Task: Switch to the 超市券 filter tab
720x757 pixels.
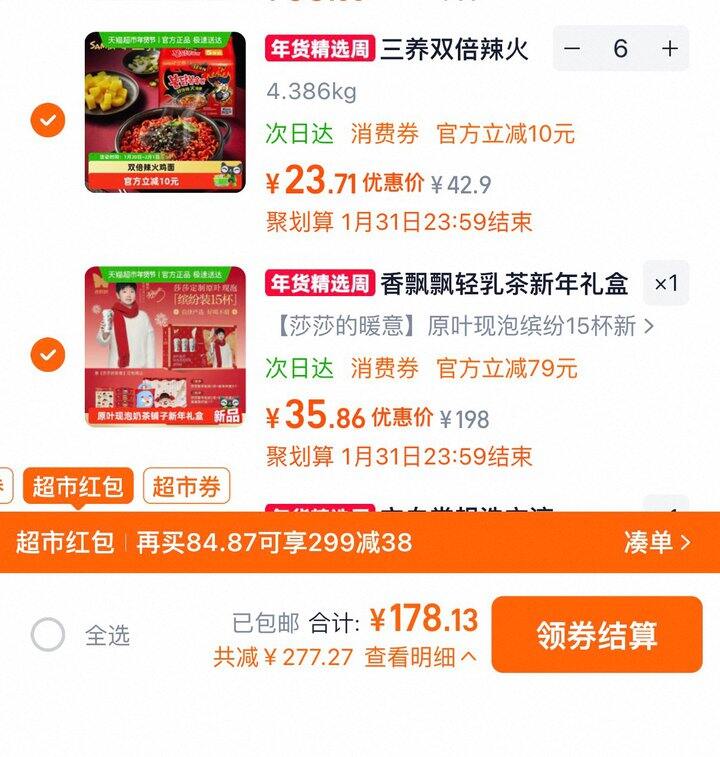Action: (186, 485)
